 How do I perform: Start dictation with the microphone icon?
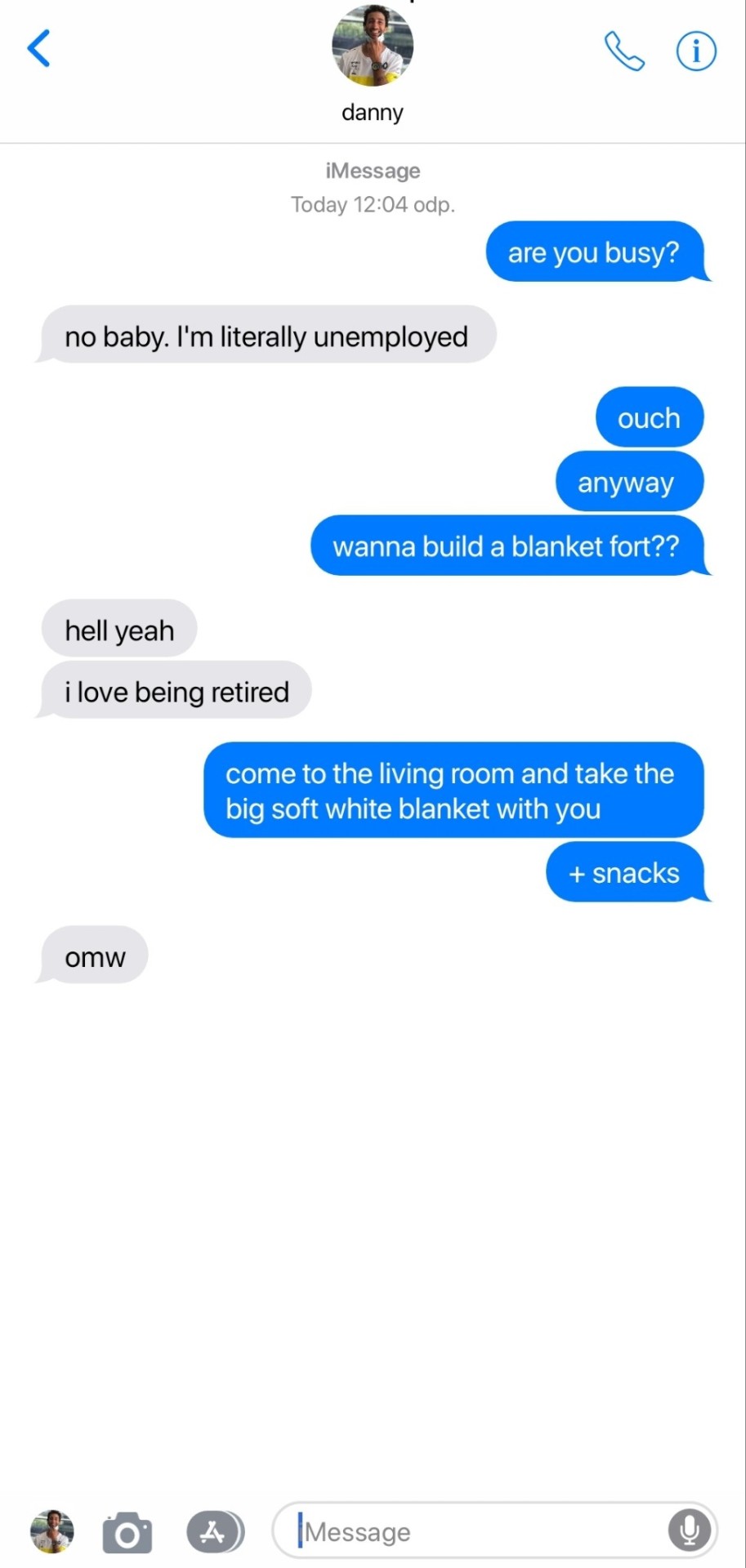(690, 1530)
